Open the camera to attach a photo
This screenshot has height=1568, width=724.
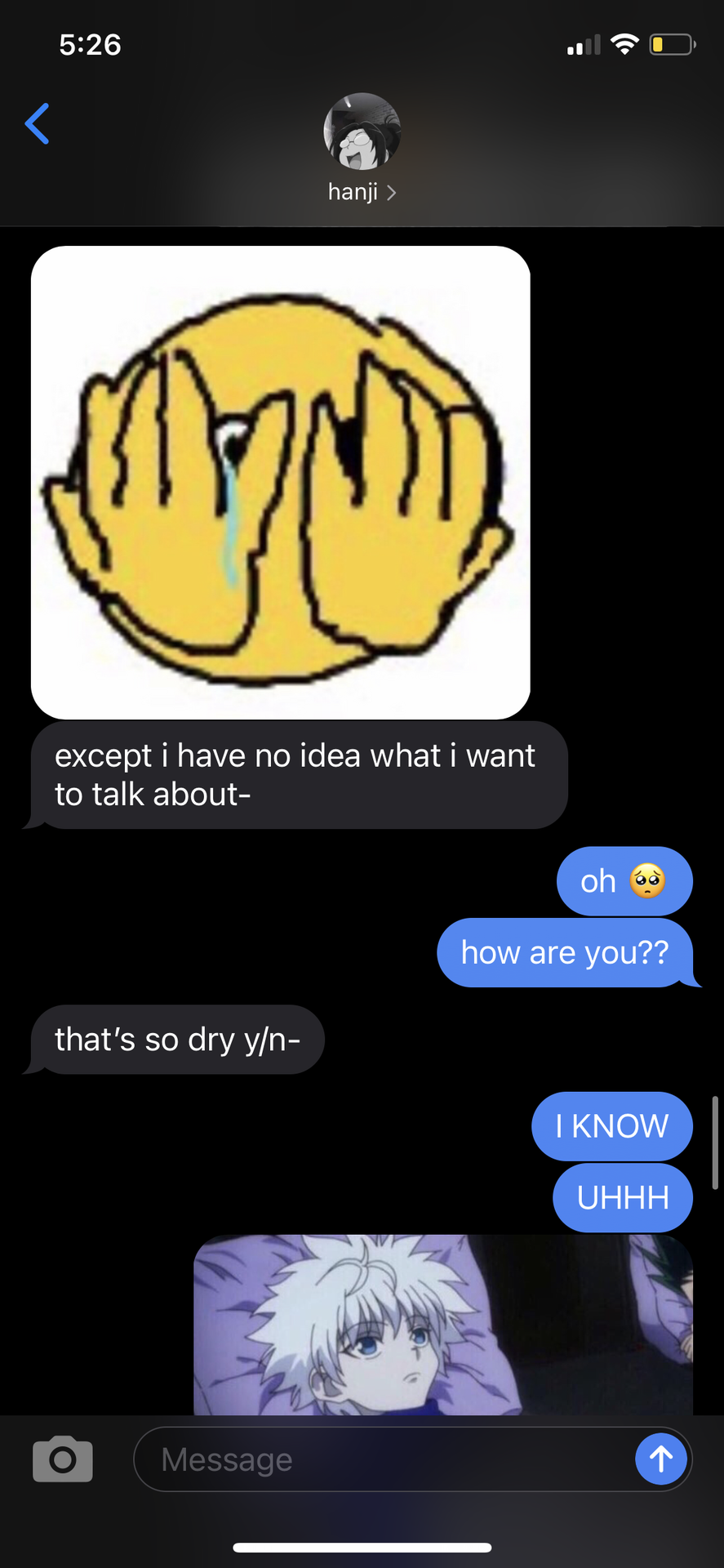click(x=63, y=1459)
